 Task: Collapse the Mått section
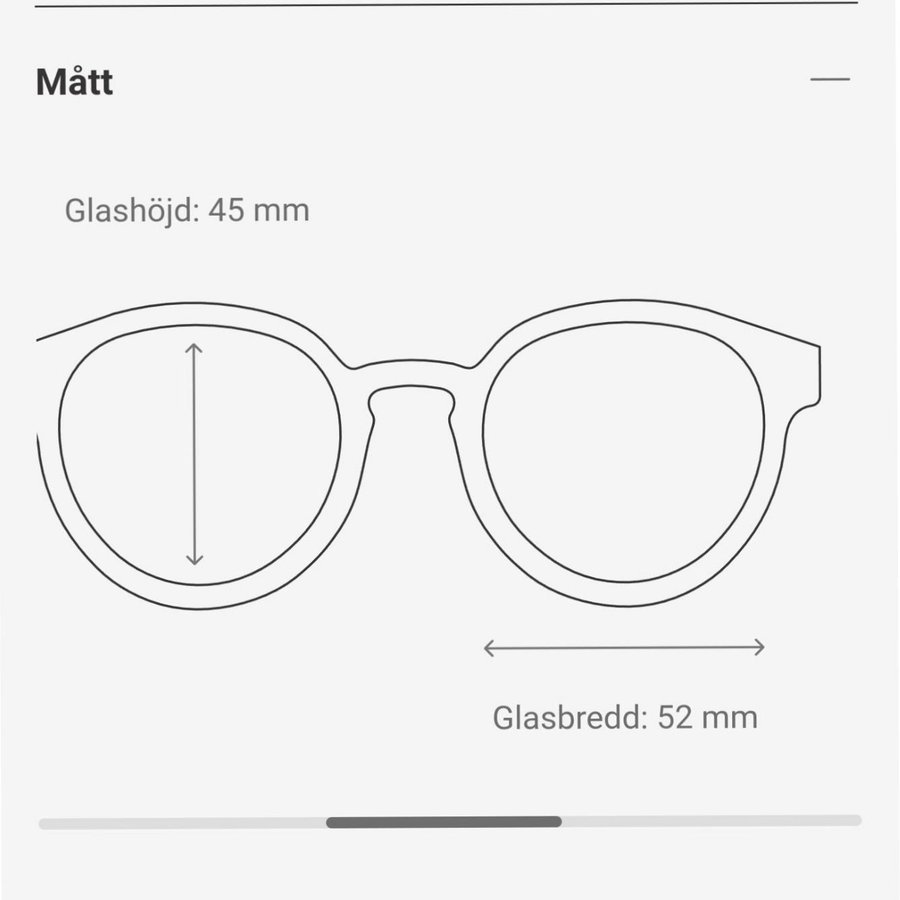click(829, 79)
